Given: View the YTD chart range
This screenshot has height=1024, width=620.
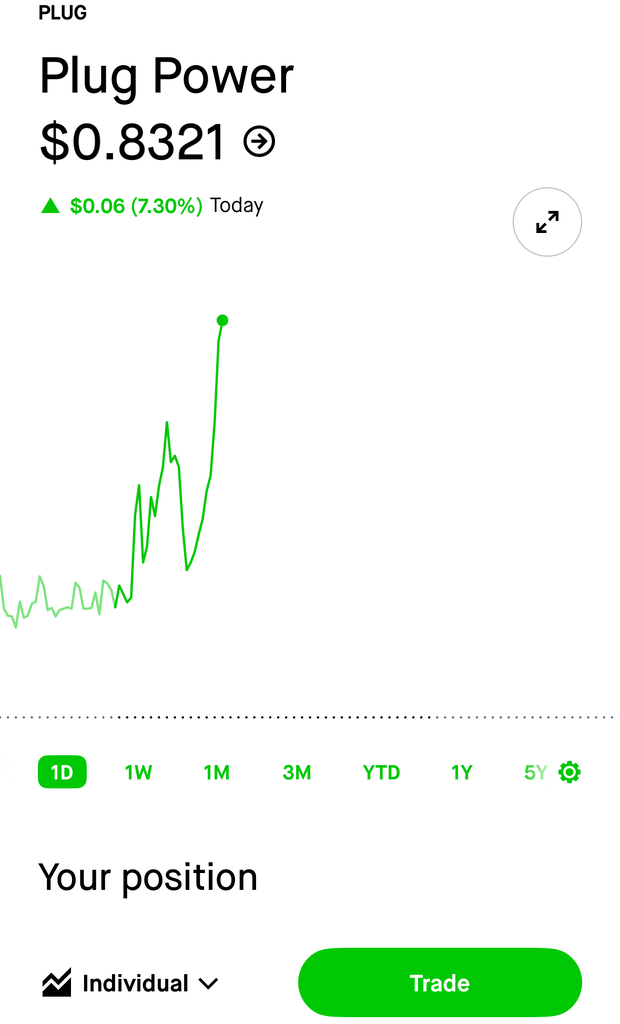Looking at the screenshot, I should point(381,772).
